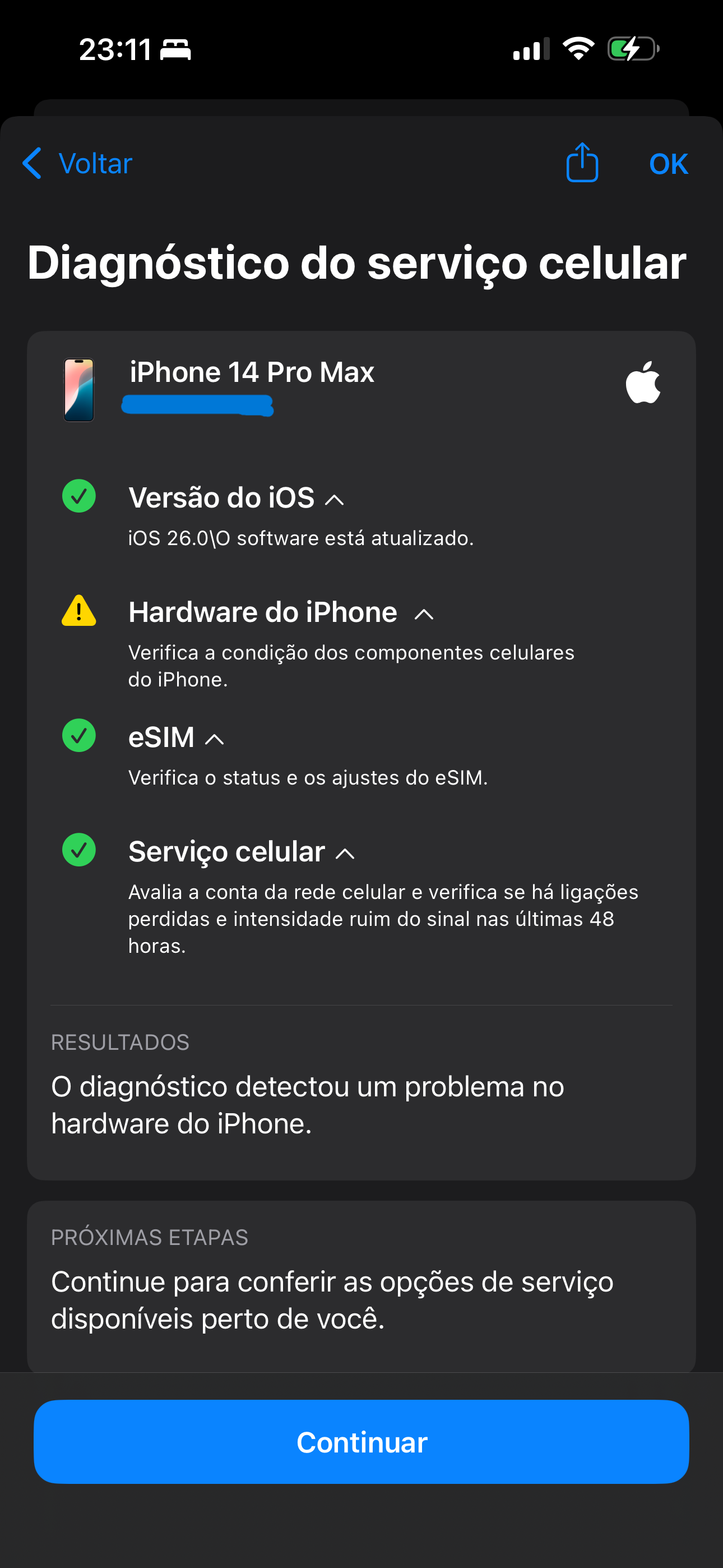Tap OK to close the diagnostic

tap(668, 164)
